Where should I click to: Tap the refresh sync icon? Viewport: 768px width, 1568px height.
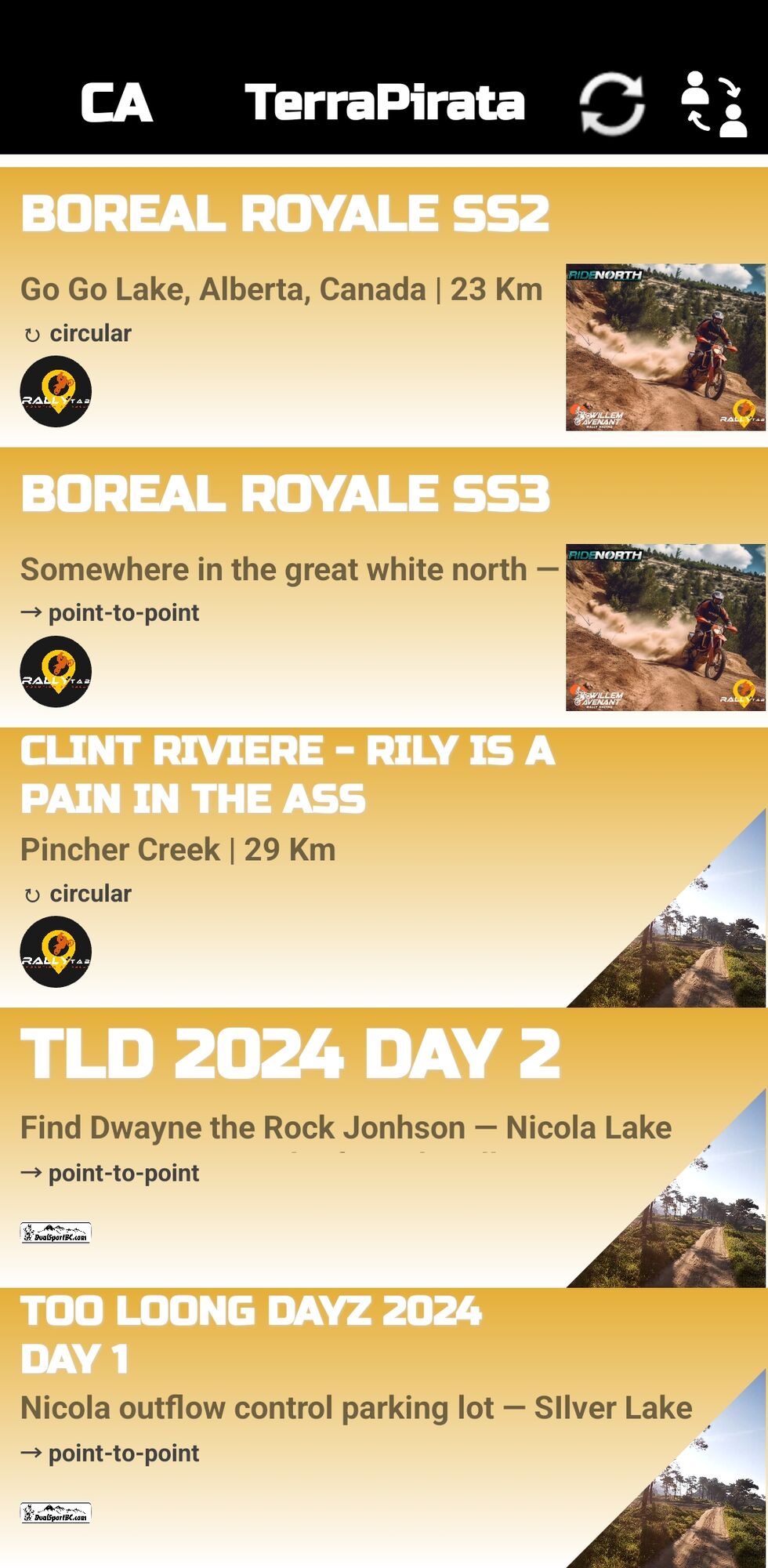[612, 103]
